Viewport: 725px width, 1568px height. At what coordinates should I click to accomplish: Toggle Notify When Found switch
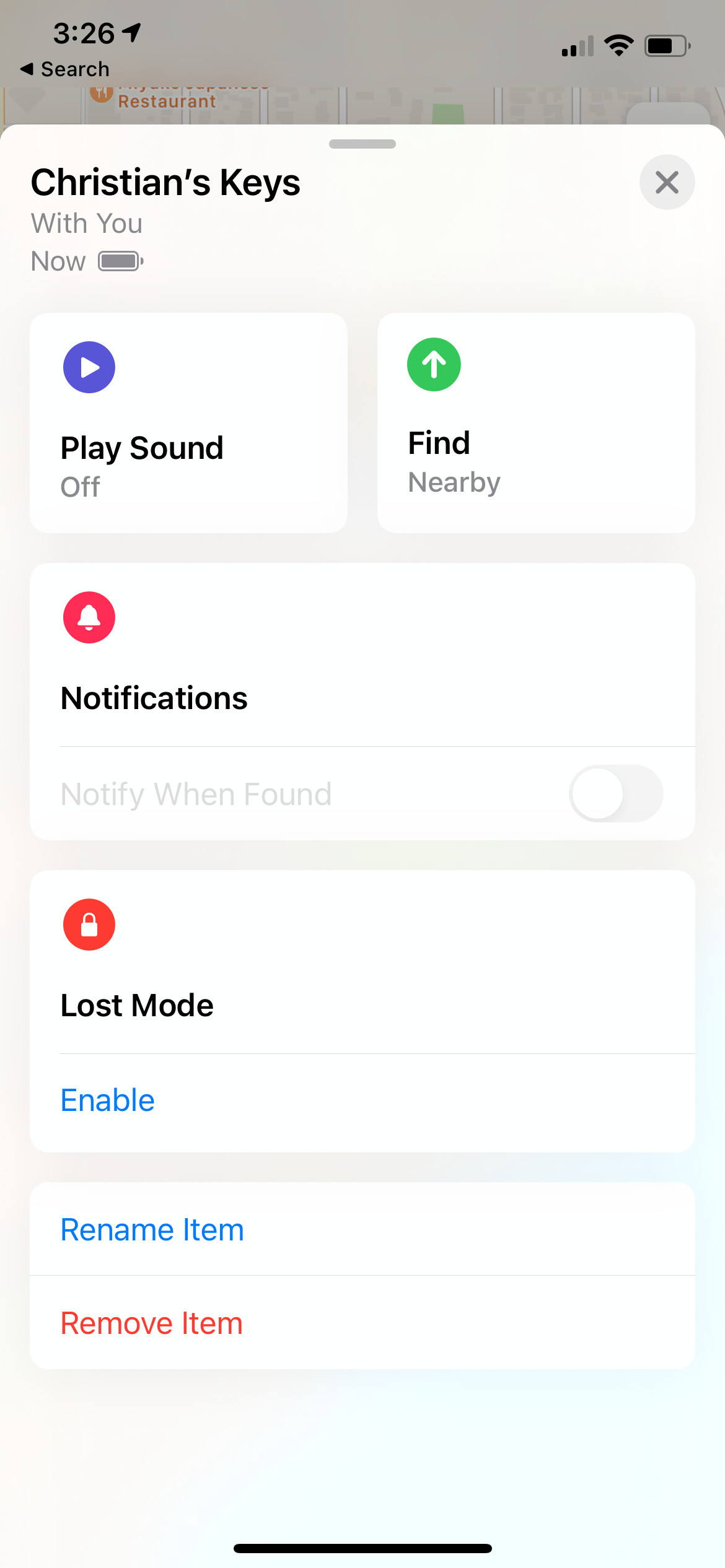coord(616,793)
